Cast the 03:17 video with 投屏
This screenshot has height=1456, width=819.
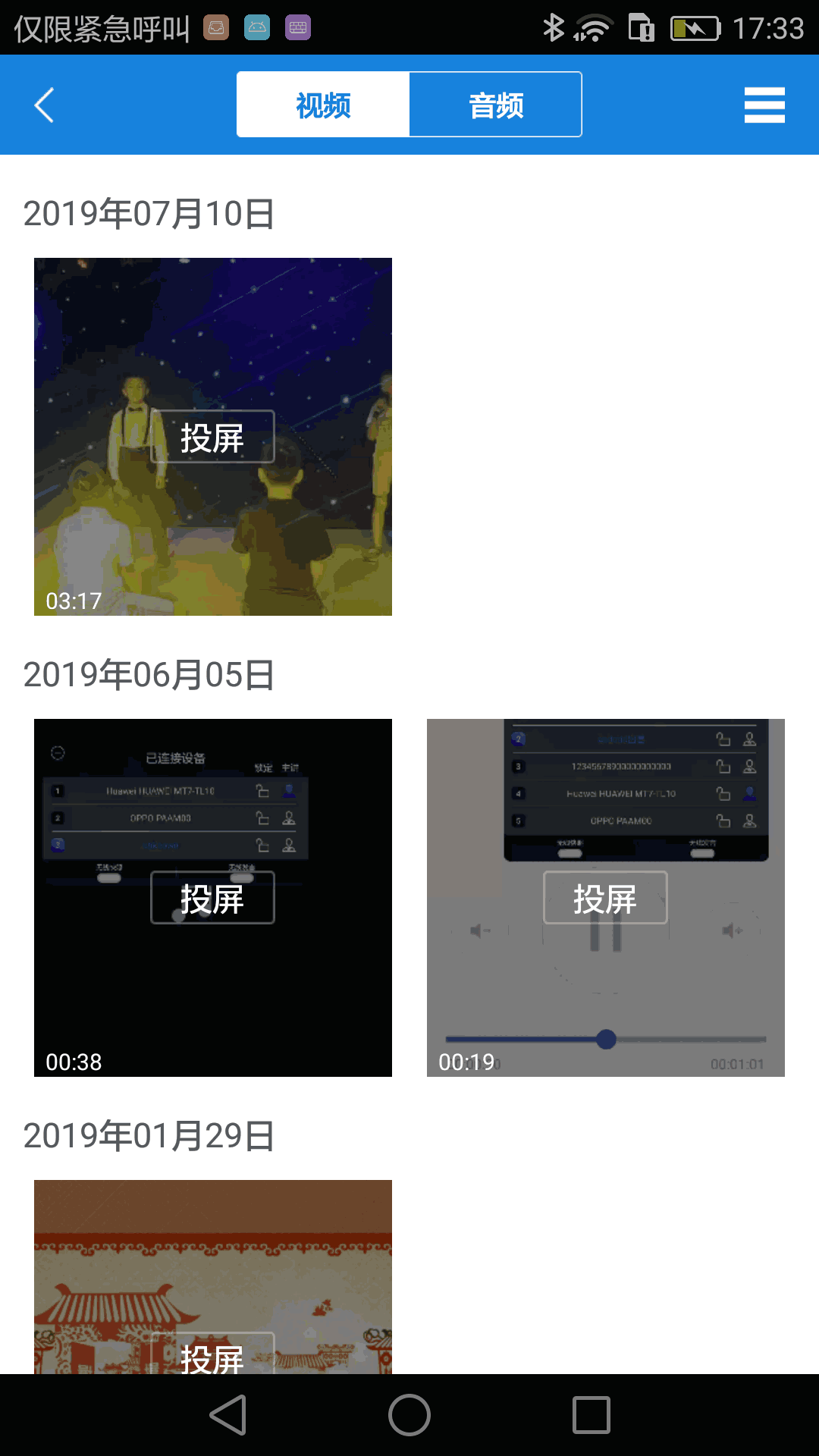click(212, 437)
